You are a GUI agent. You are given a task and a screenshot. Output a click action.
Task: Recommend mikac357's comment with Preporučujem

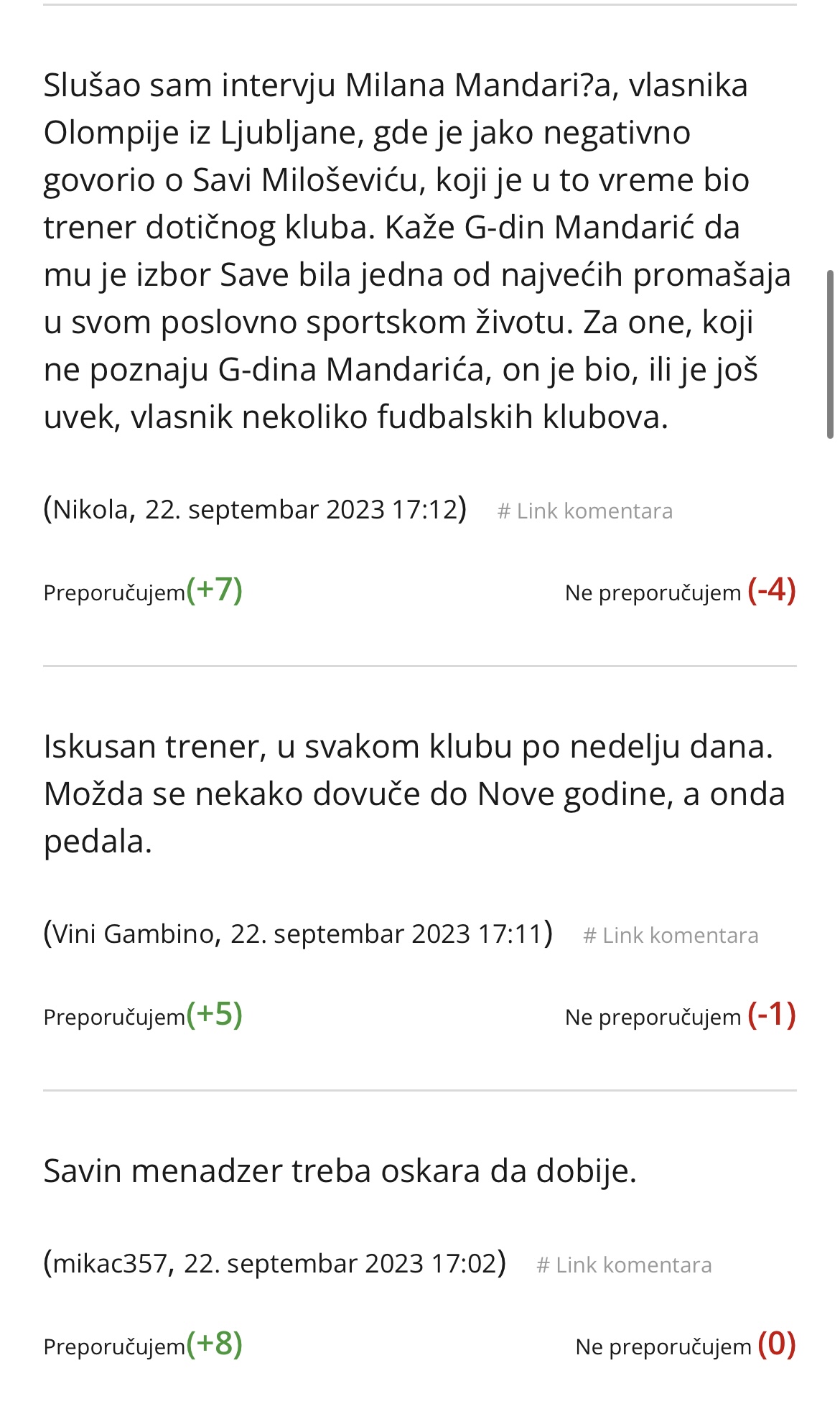coord(143,1345)
